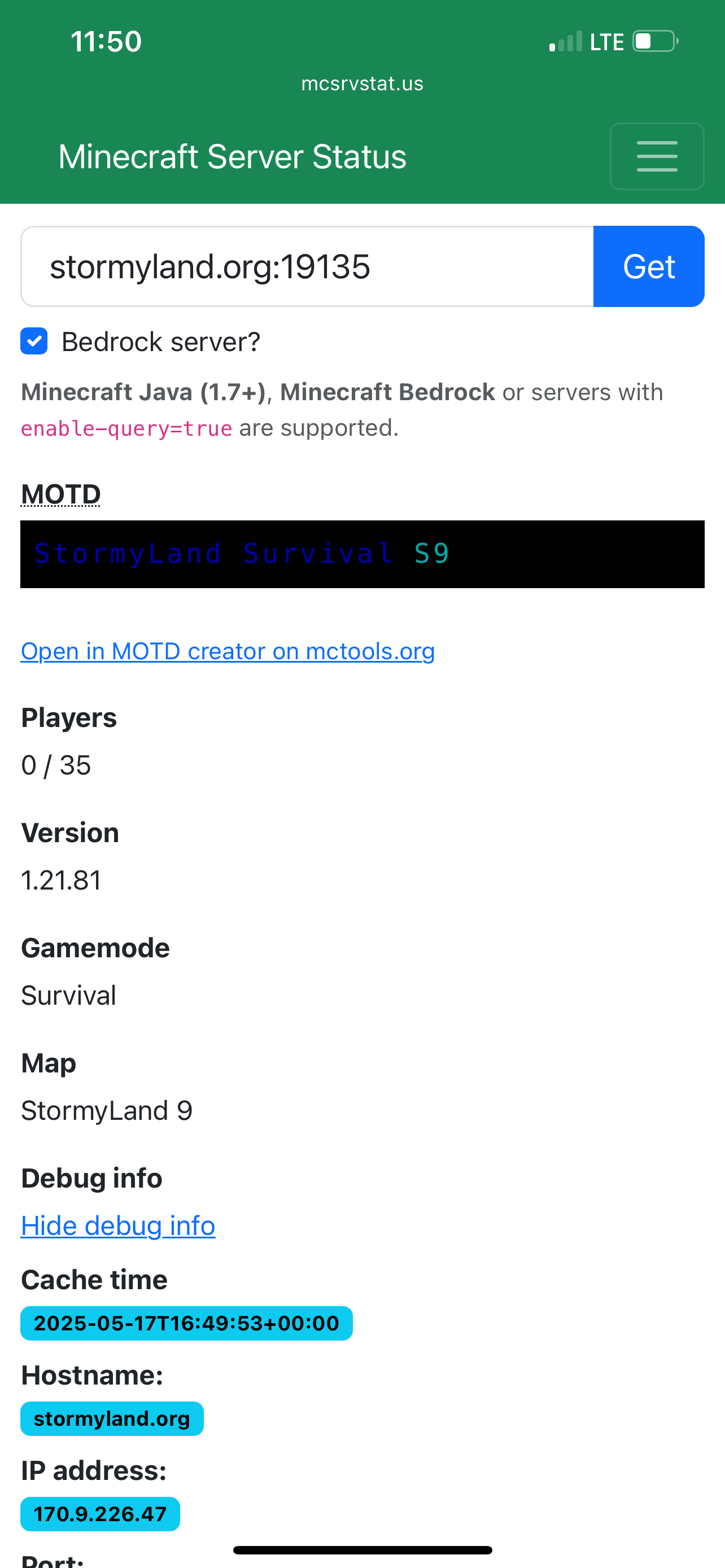The height and width of the screenshot is (1568, 725).
Task: Focus the server address input field
Action: tap(307, 266)
